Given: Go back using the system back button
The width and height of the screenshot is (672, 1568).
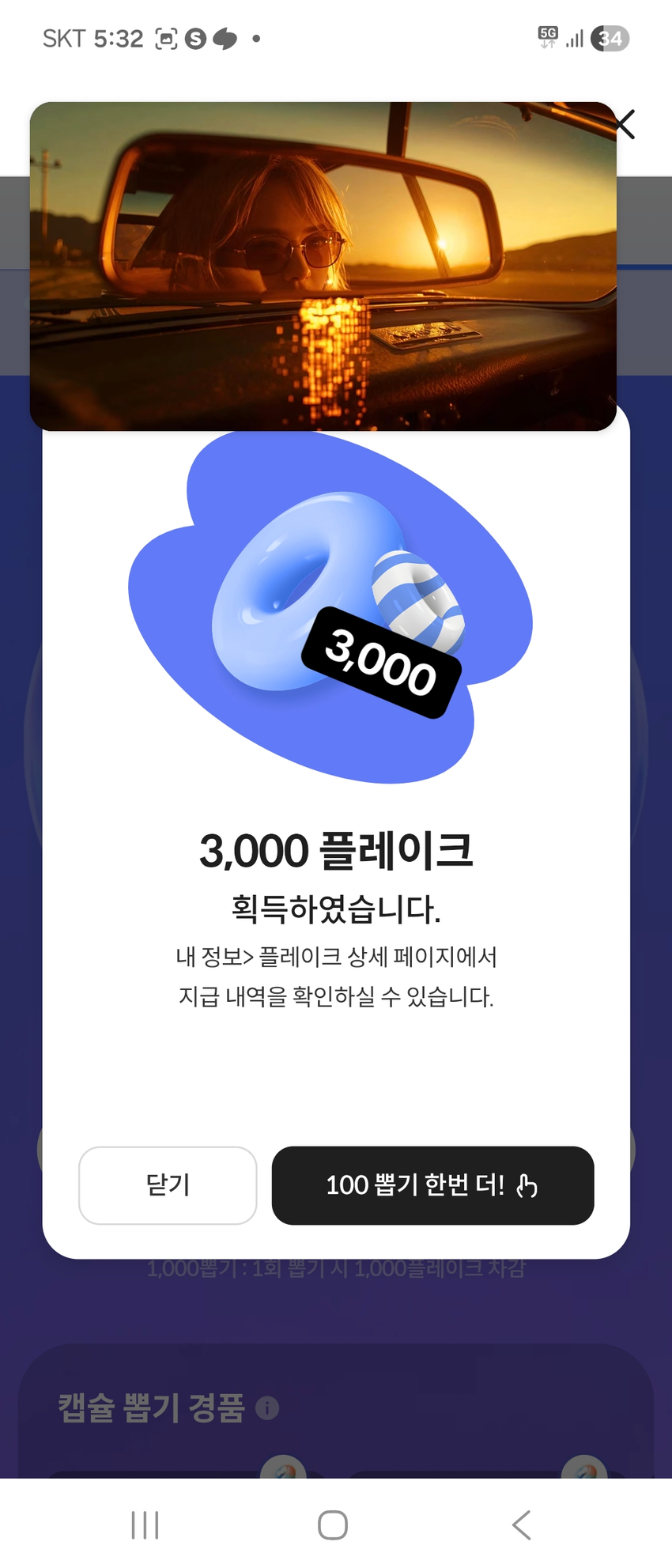Looking at the screenshot, I should pos(522,1525).
